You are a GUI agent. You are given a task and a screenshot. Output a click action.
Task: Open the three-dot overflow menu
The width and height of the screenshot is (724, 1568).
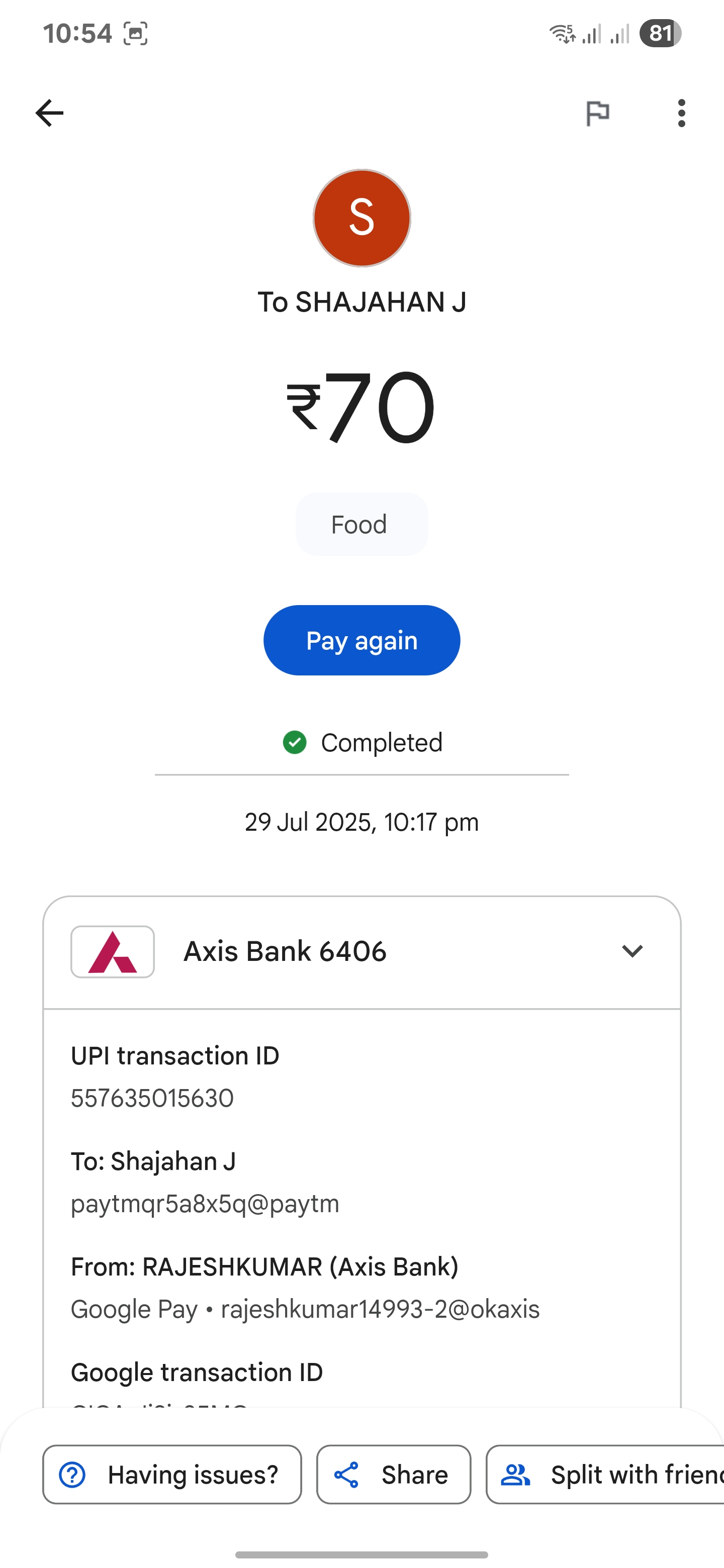681,113
